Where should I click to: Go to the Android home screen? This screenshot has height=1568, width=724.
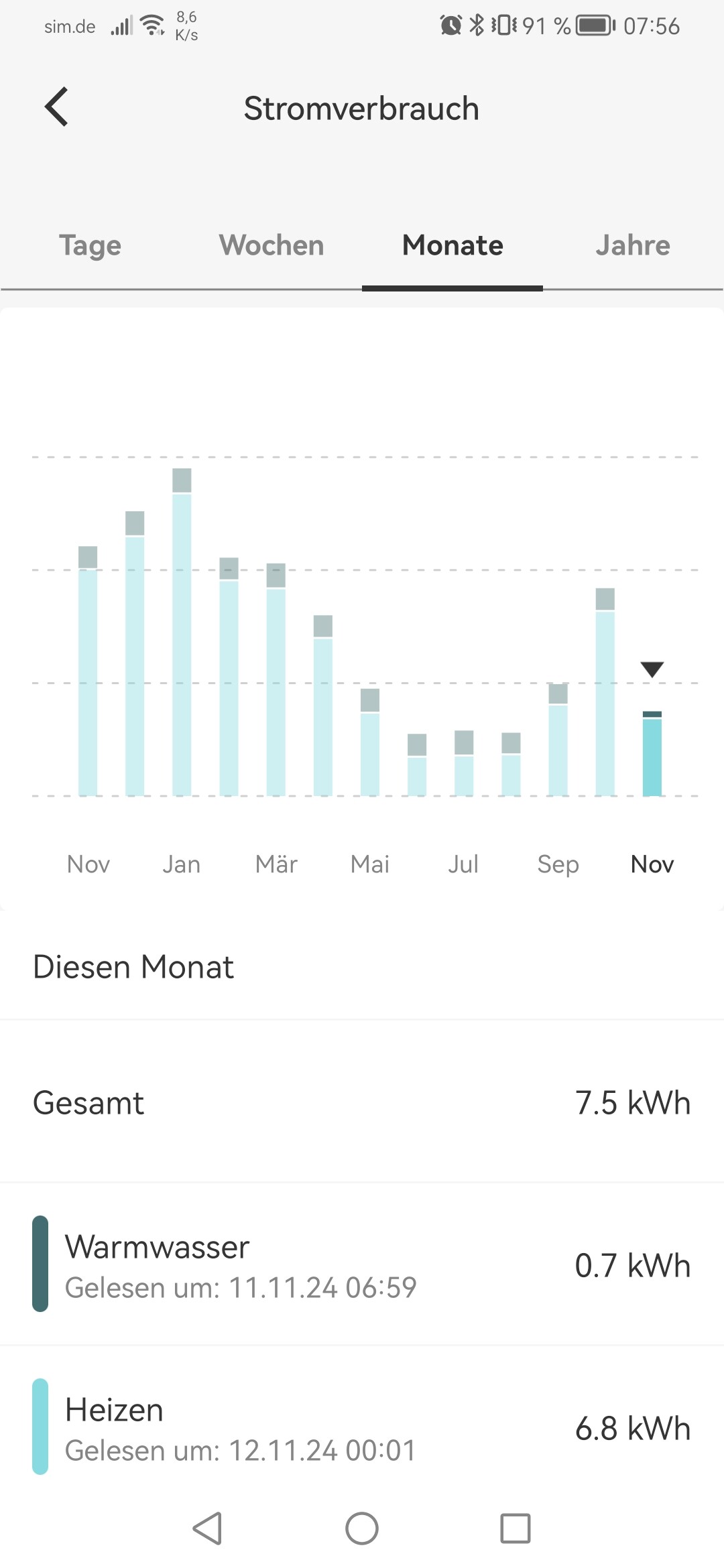pos(362,1528)
